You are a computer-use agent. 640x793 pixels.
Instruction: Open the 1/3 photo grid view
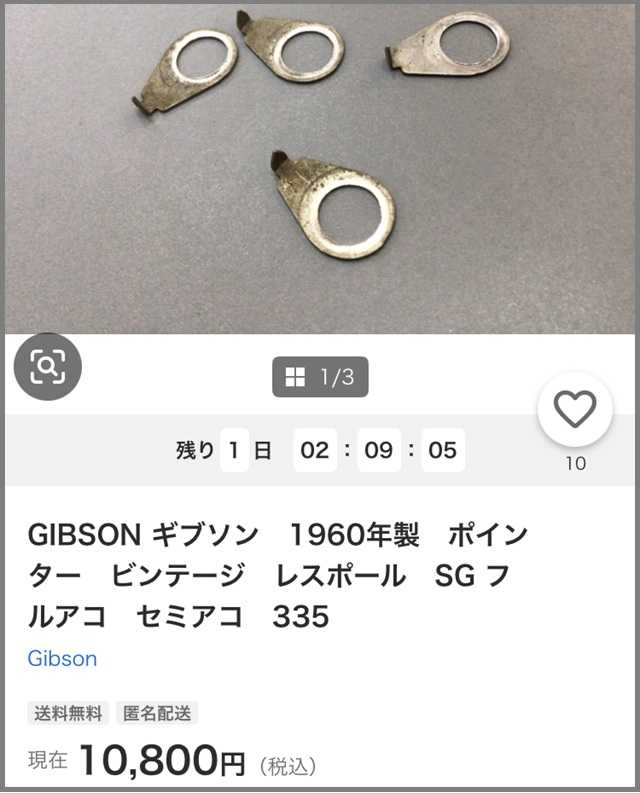(320, 377)
